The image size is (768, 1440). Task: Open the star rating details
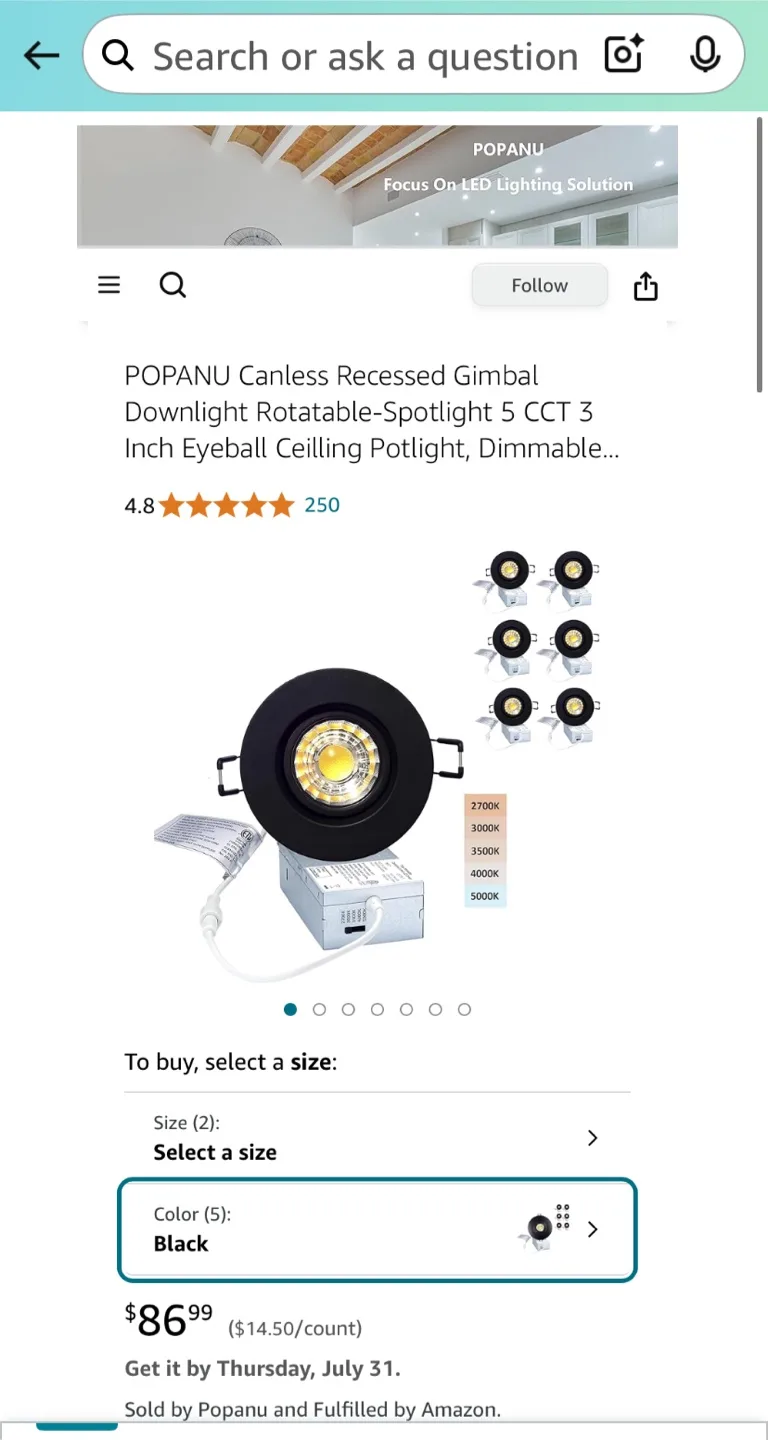coord(225,505)
